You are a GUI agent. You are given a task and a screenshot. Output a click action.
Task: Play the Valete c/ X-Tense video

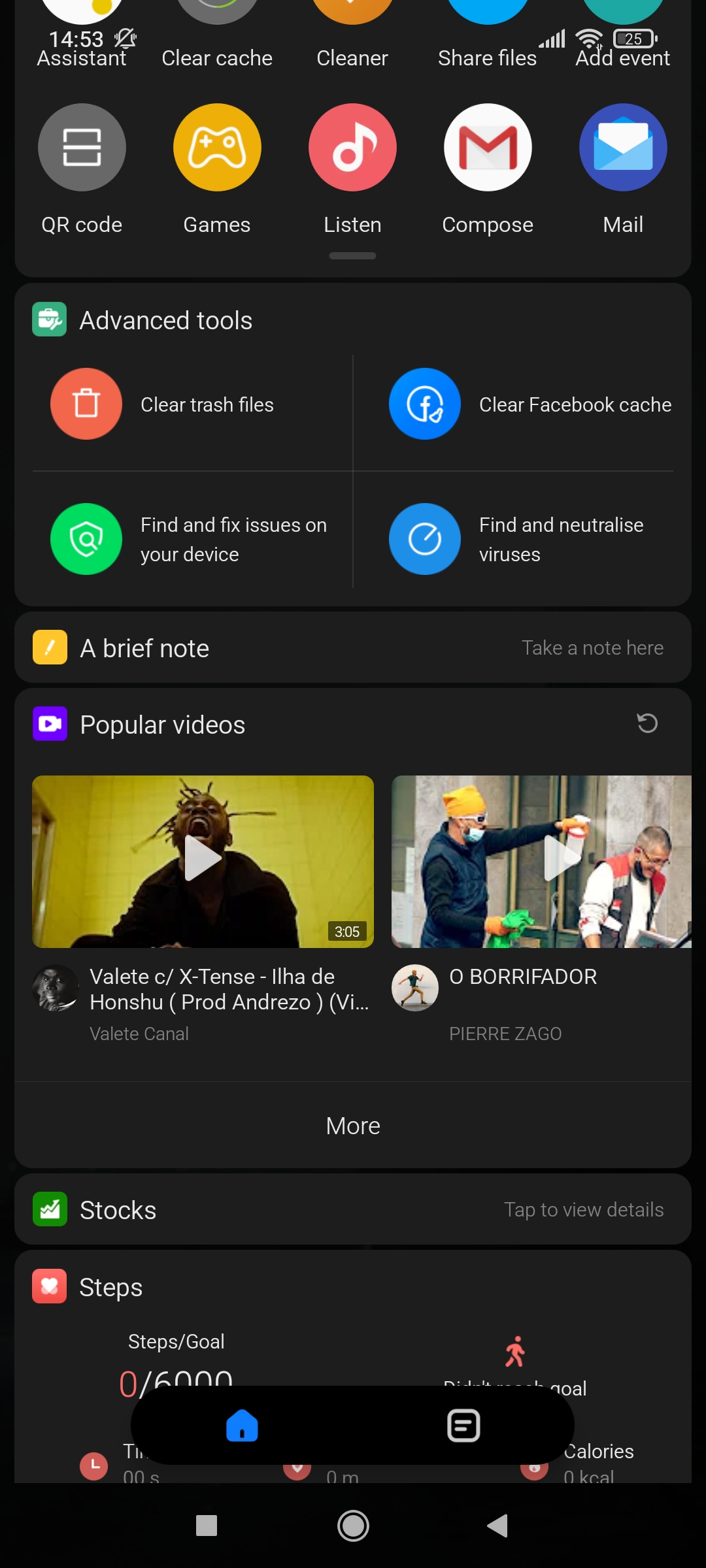203,861
